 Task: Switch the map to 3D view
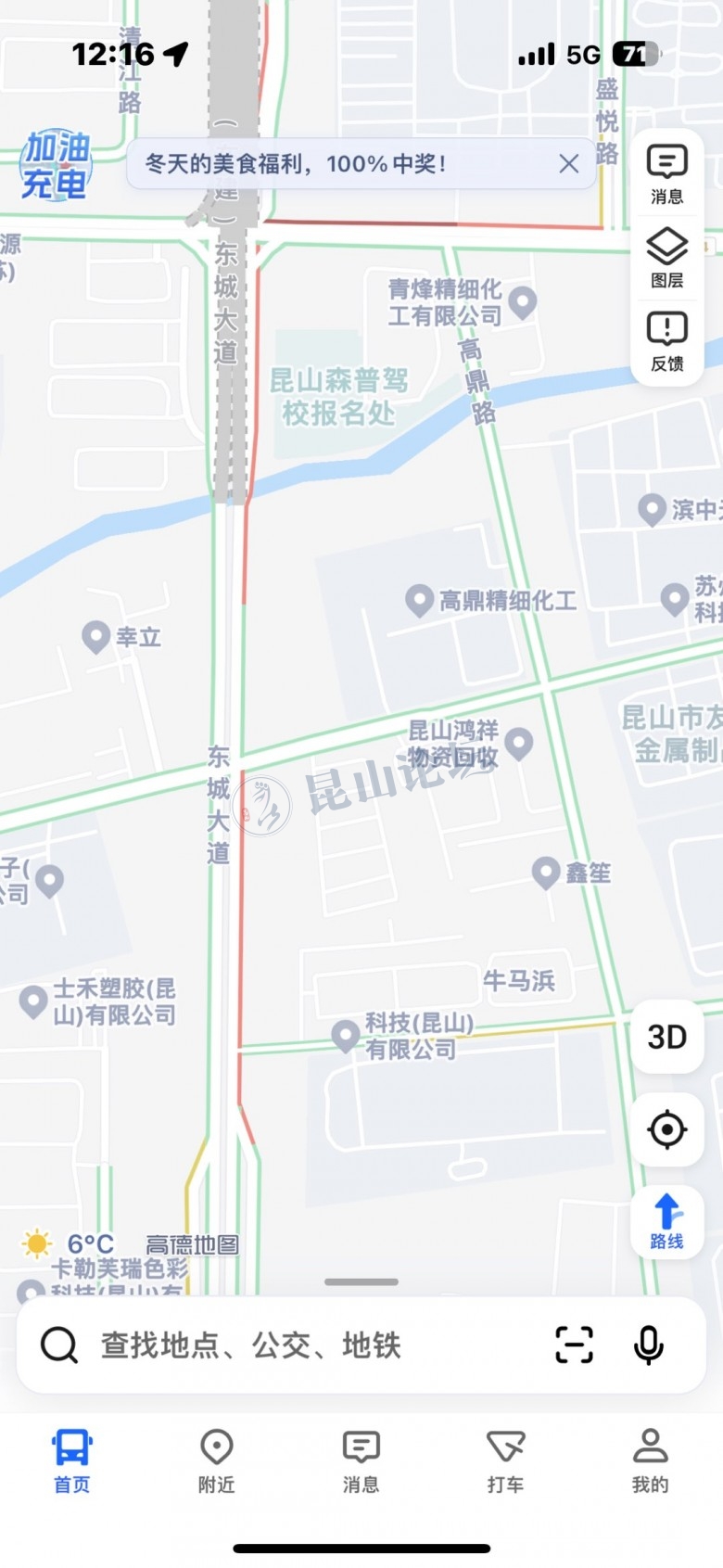[x=666, y=1037]
